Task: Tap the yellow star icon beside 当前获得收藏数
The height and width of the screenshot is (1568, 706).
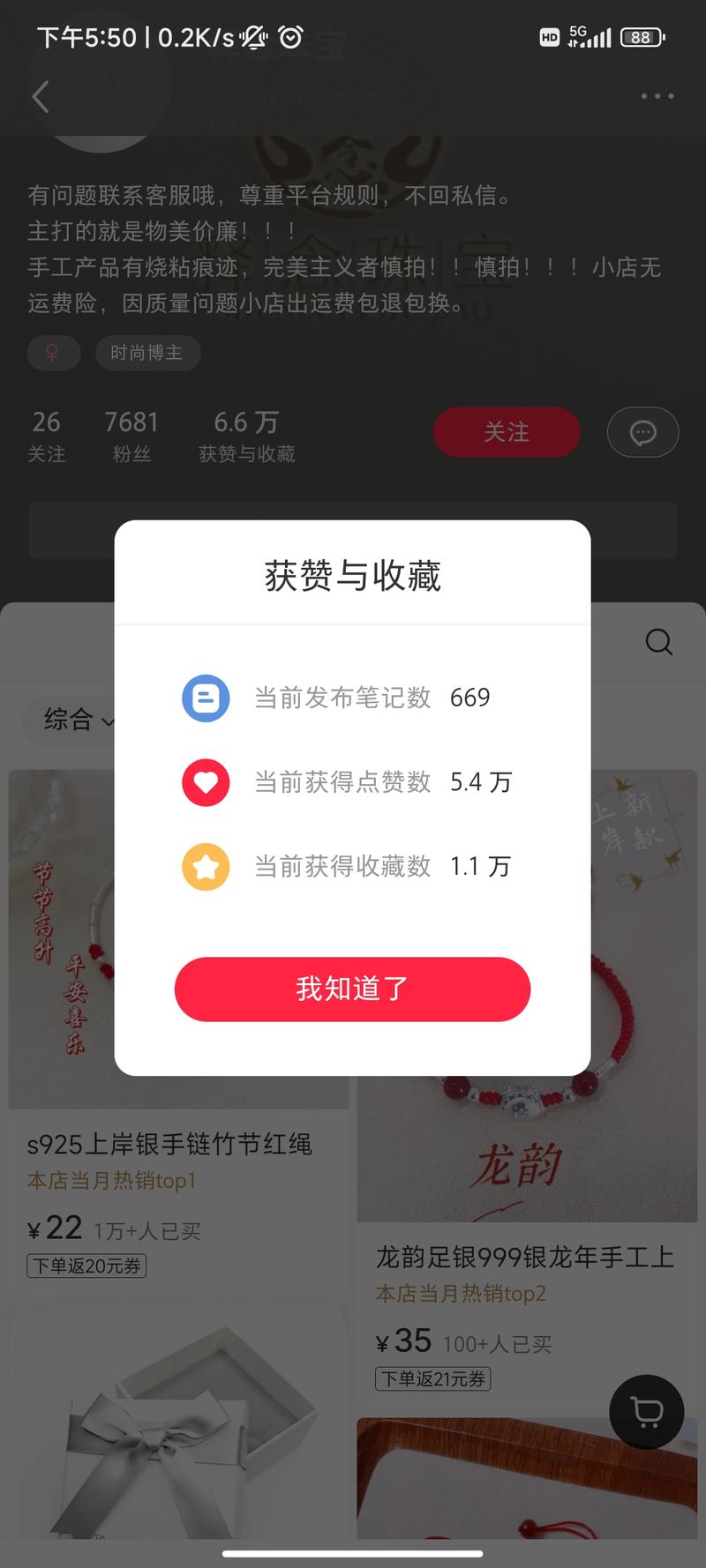Action: tap(206, 867)
